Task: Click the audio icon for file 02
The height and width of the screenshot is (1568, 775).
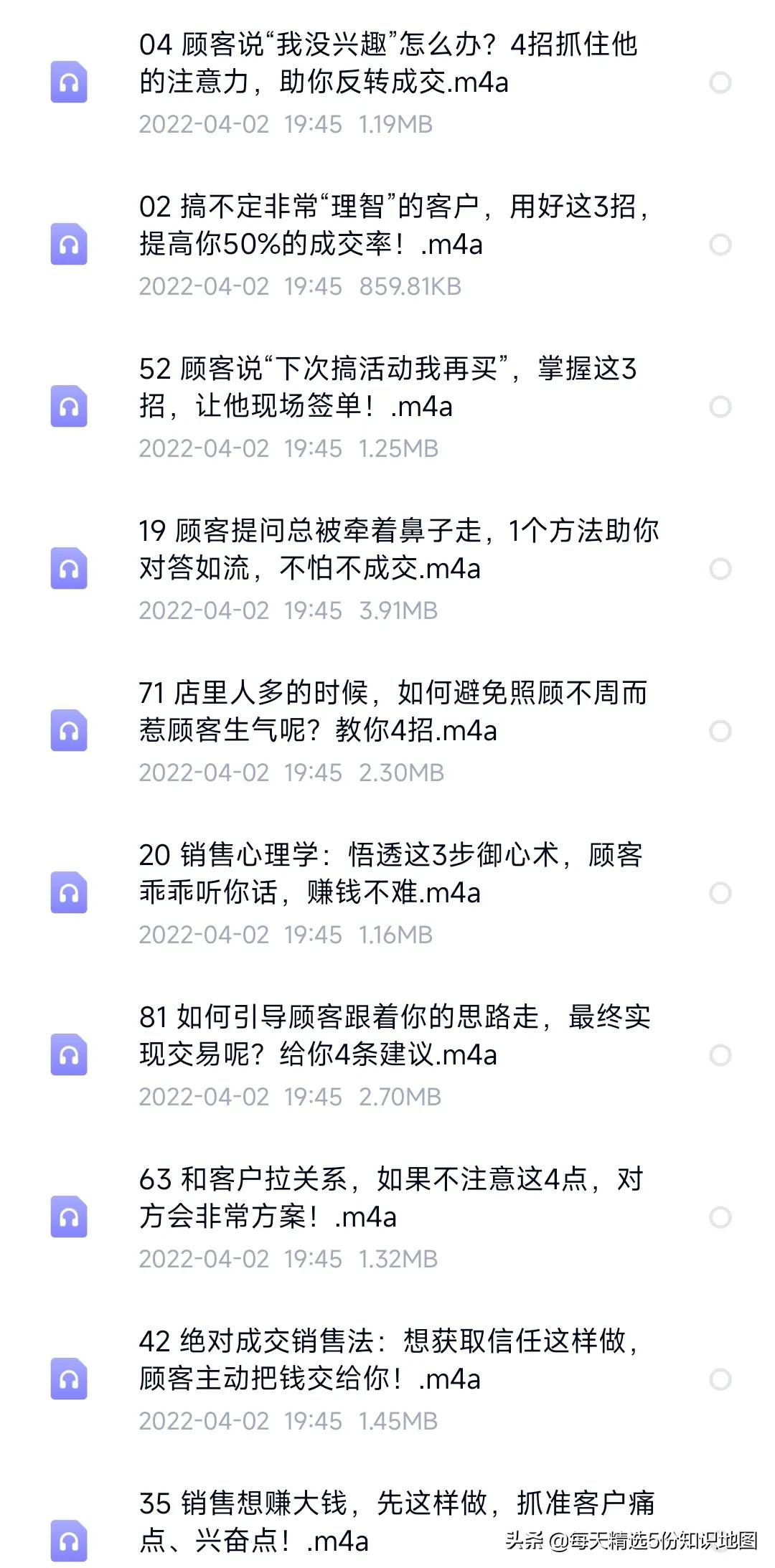Action: [69, 245]
